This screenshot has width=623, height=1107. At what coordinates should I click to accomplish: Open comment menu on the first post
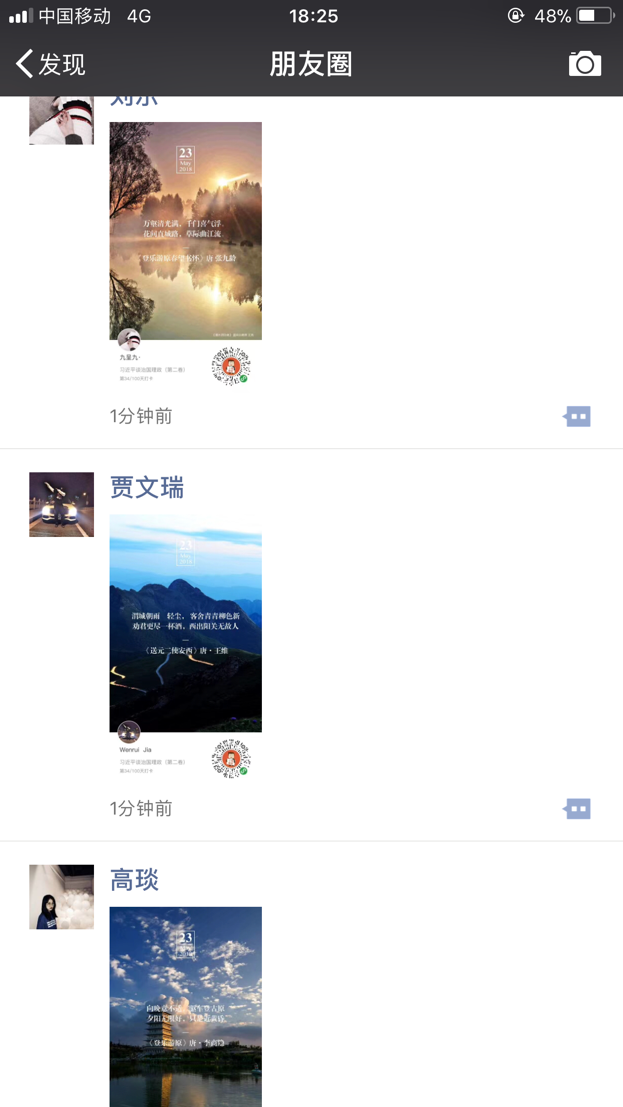[x=577, y=416]
